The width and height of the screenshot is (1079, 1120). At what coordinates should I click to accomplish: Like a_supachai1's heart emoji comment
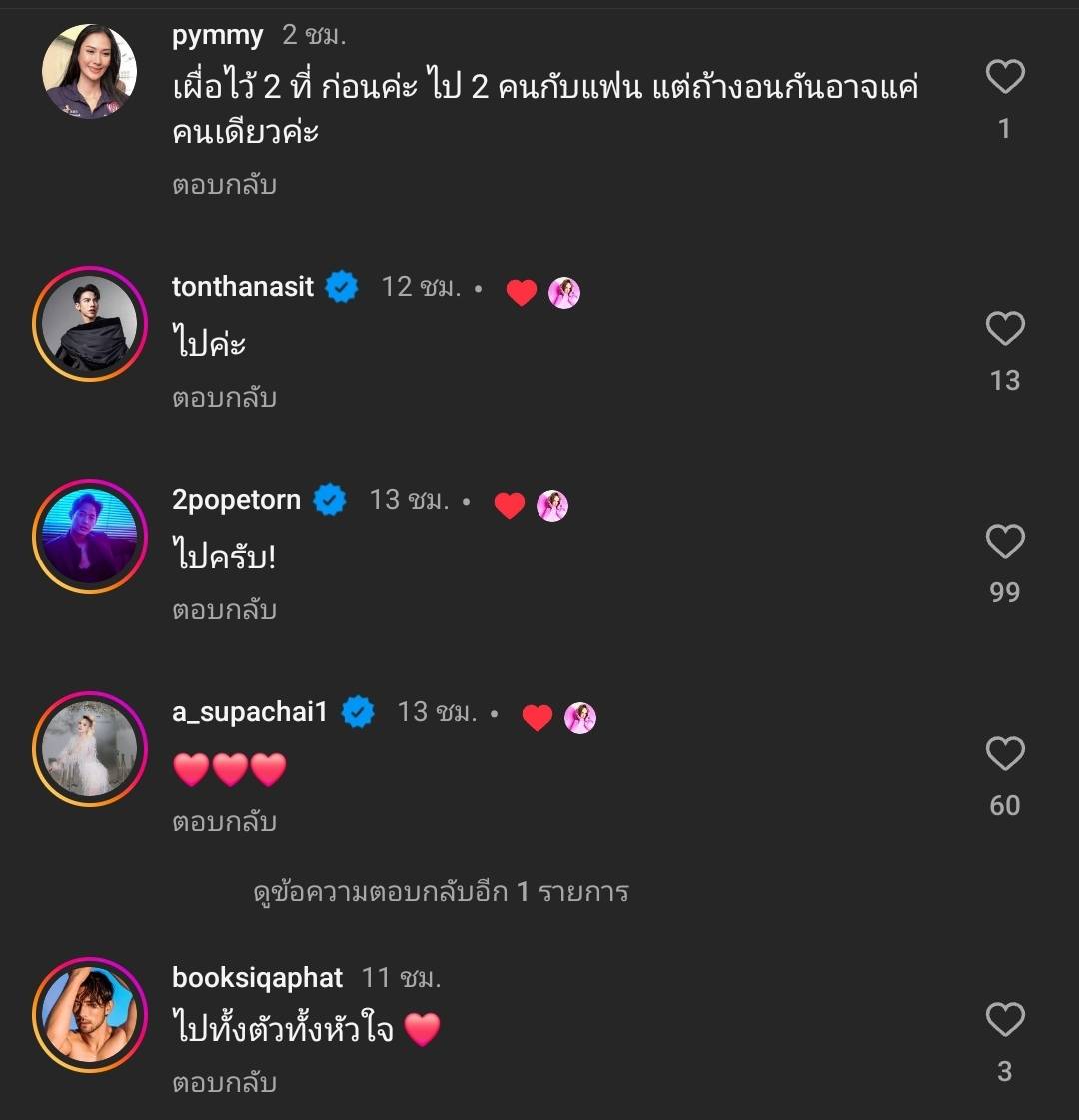1004,754
